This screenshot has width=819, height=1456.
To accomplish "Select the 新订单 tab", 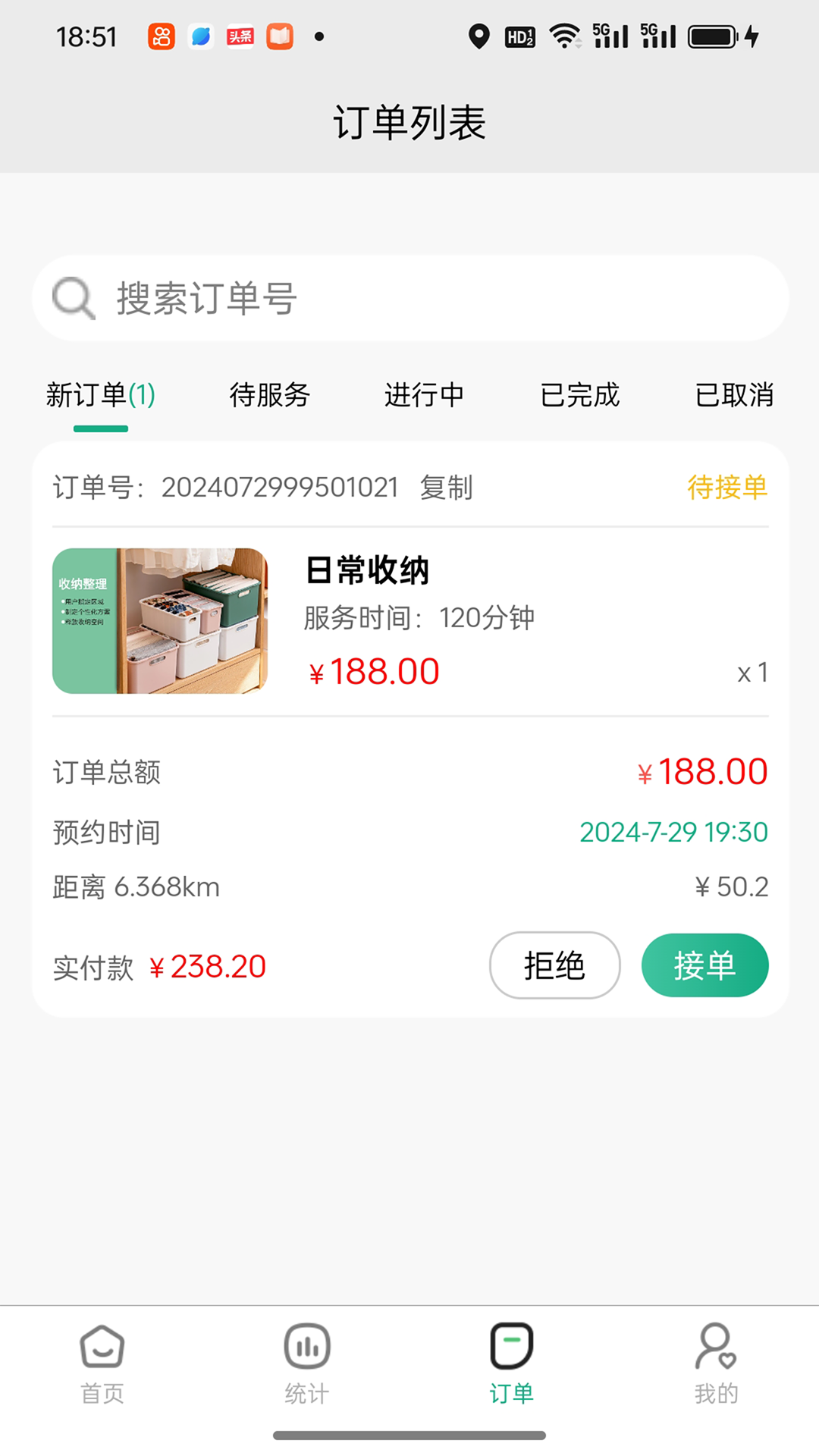I will pyautogui.click(x=101, y=395).
